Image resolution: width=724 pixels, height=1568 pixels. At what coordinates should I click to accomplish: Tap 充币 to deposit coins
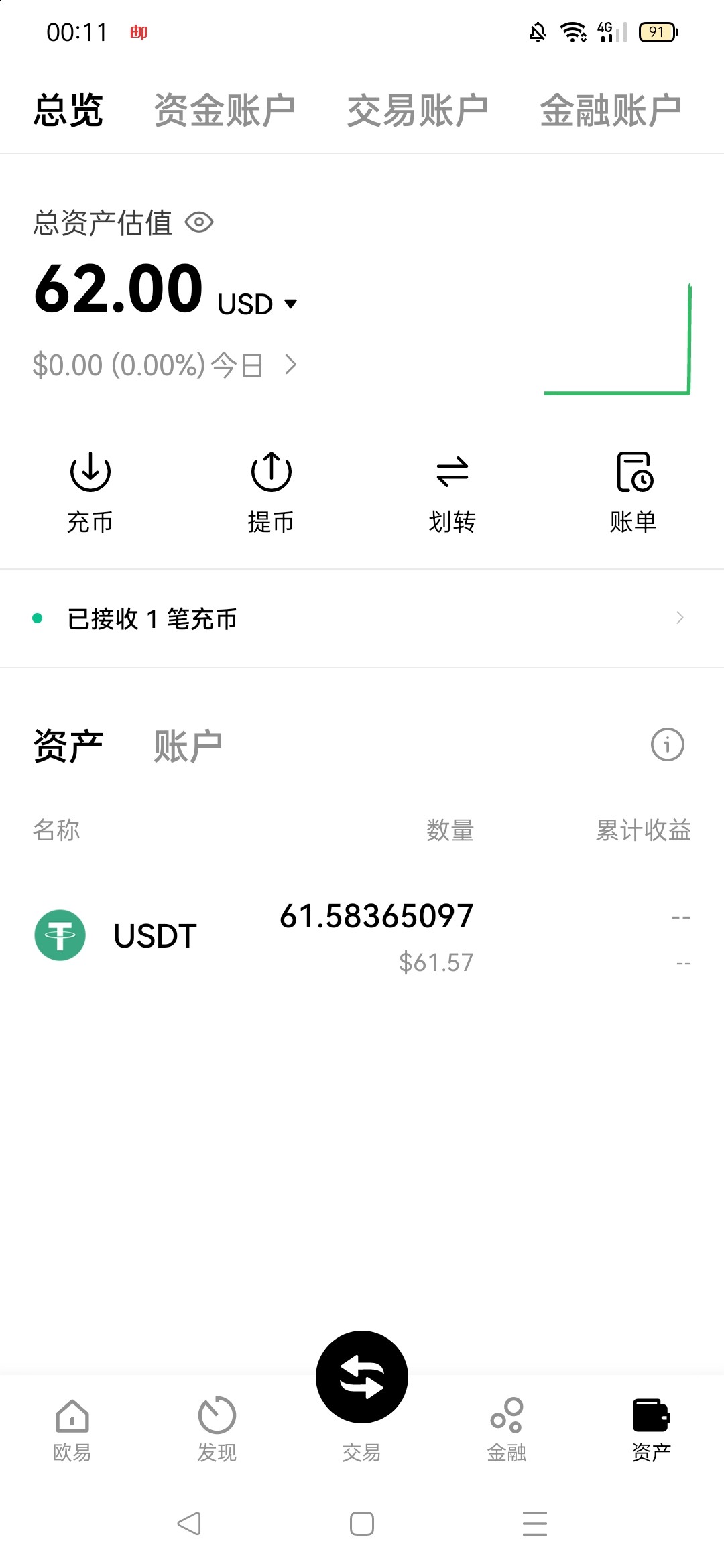pos(90,492)
